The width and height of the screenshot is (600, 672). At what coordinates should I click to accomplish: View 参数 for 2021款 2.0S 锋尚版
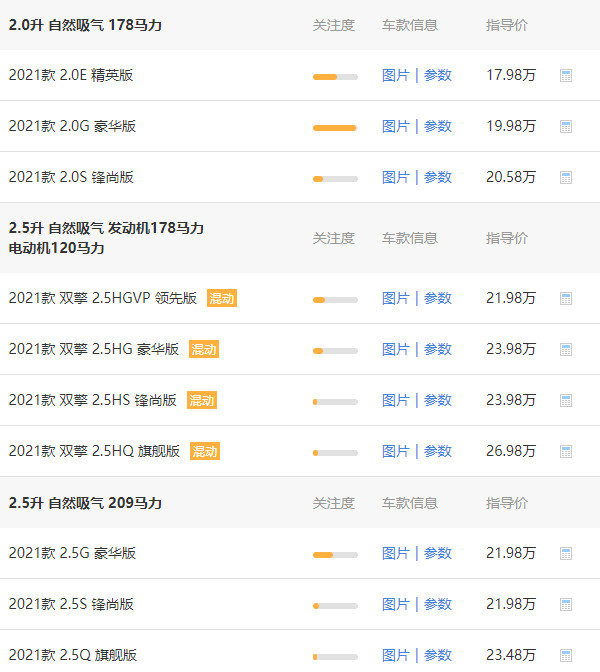point(437,177)
